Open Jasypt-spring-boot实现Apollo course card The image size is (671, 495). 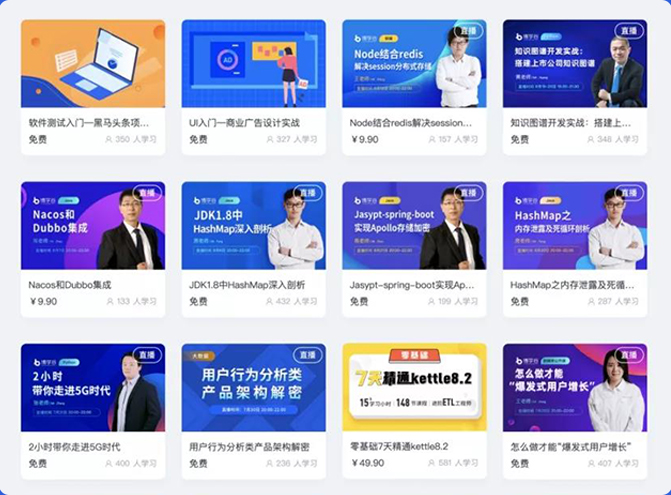pyautogui.click(x=414, y=226)
